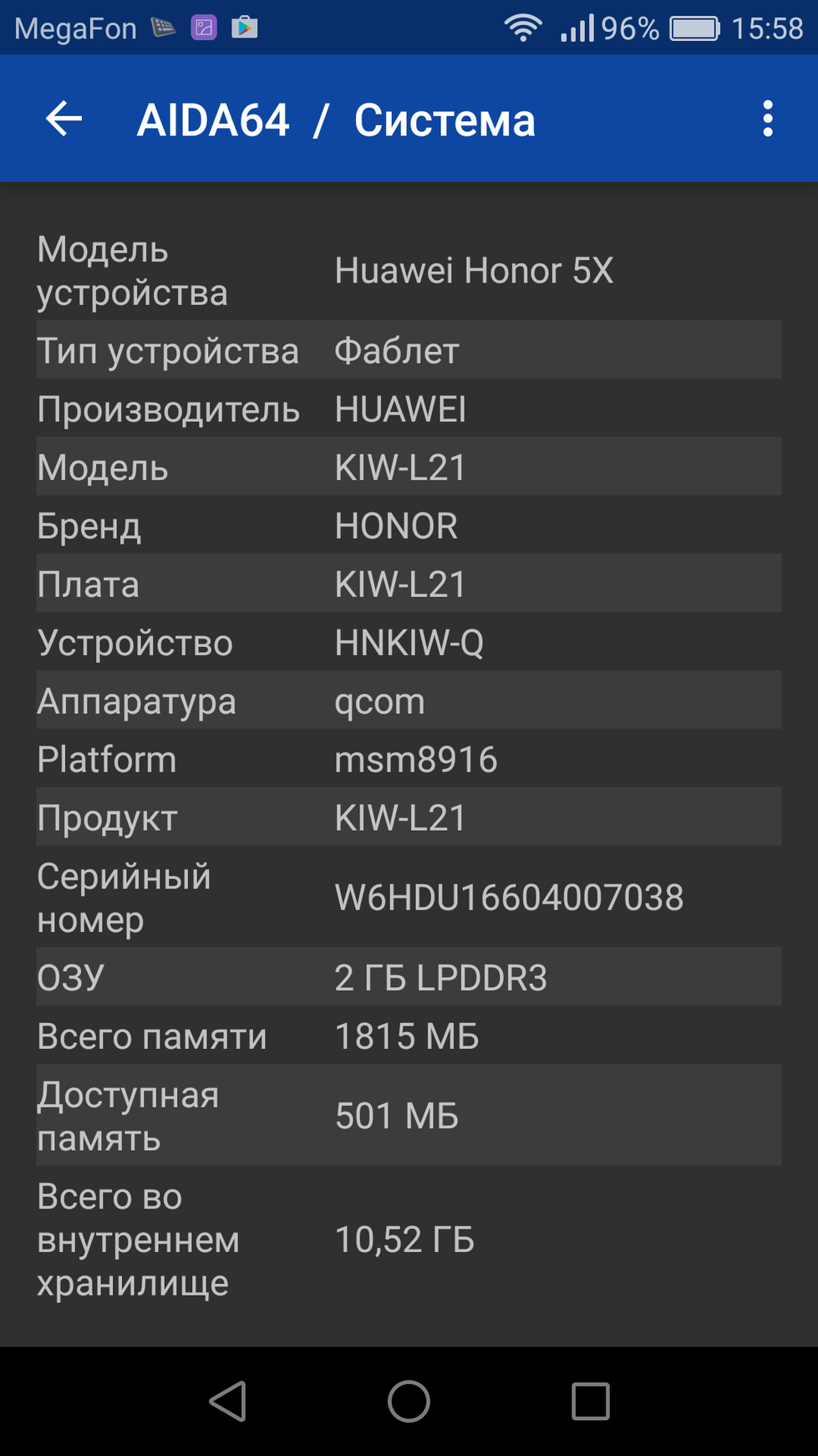Go back from the Система page
Viewport: 818px width, 1456px height.
64,119
